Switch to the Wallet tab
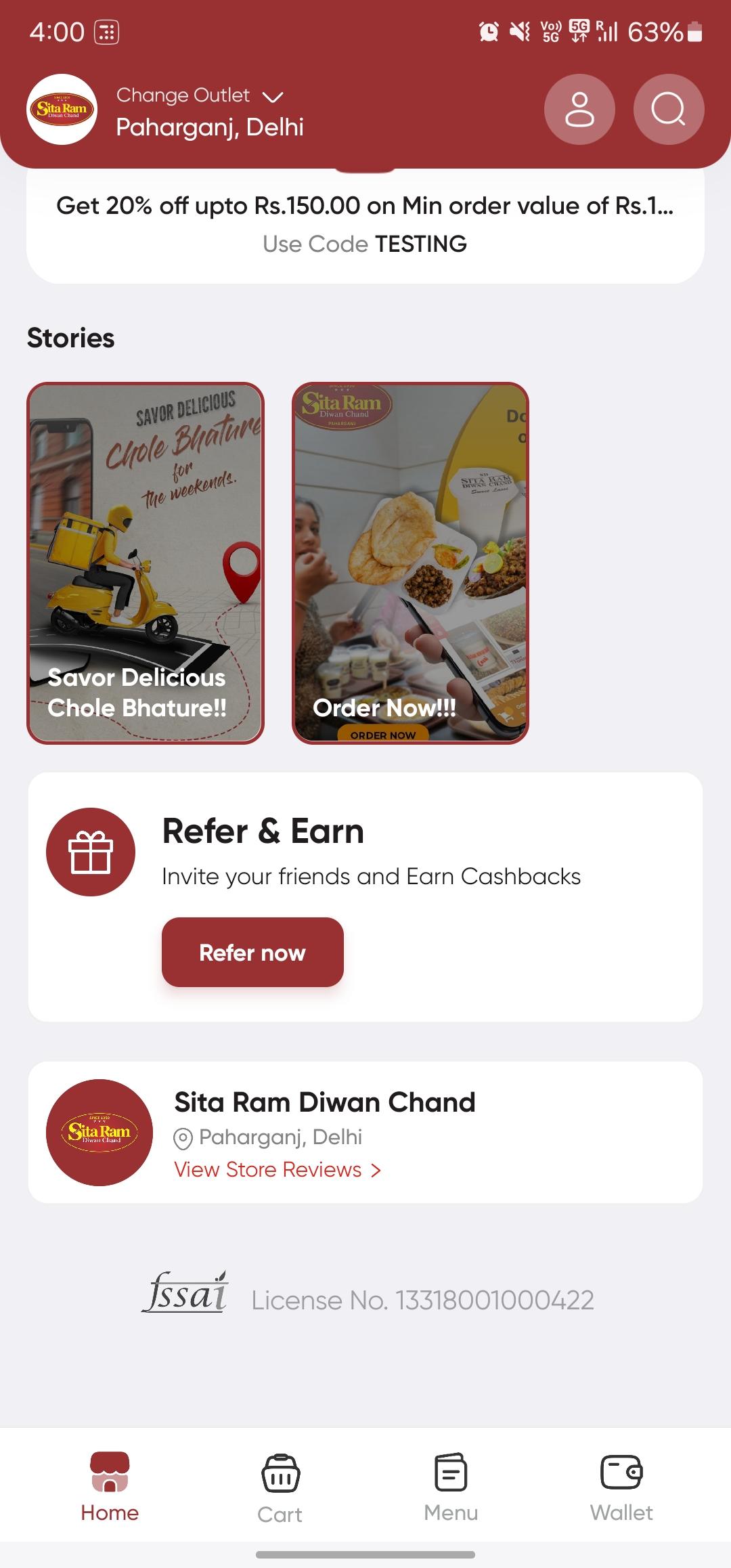Image resolution: width=731 pixels, height=1568 pixels. (621, 1487)
